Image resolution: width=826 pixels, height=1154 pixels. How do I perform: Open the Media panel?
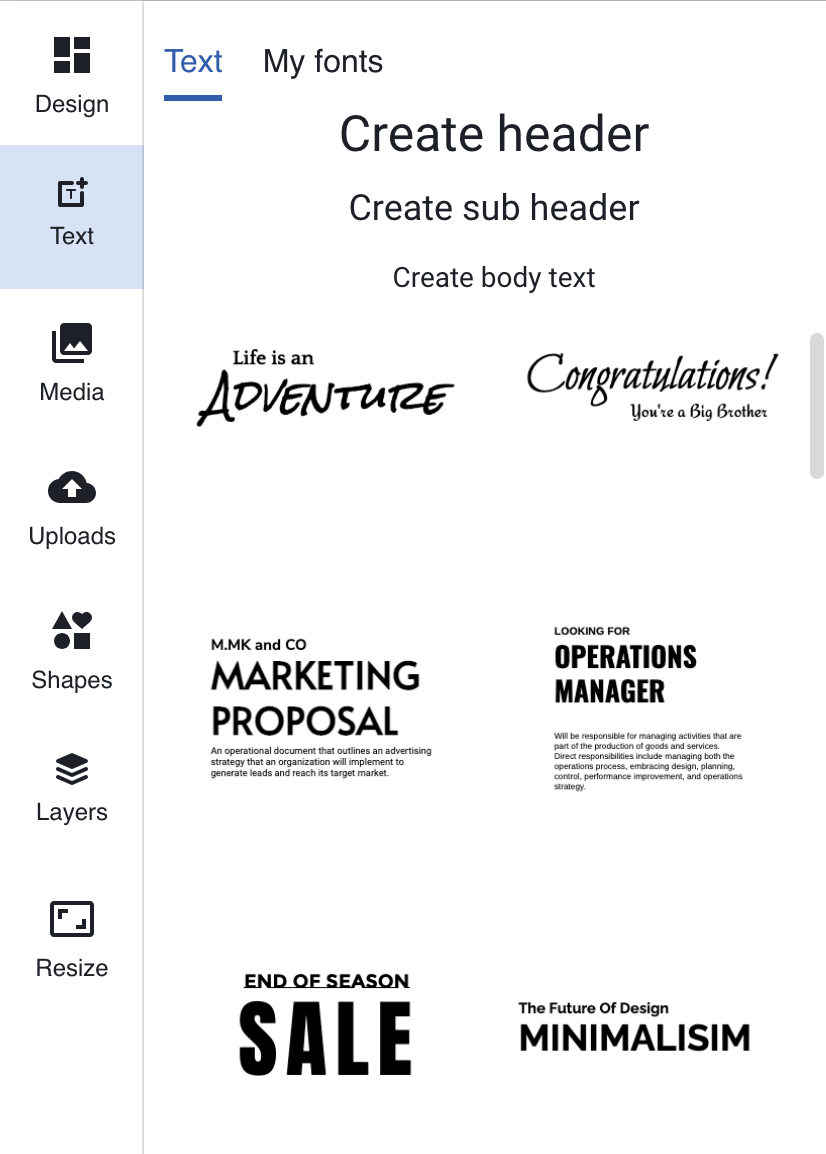coord(71,362)
